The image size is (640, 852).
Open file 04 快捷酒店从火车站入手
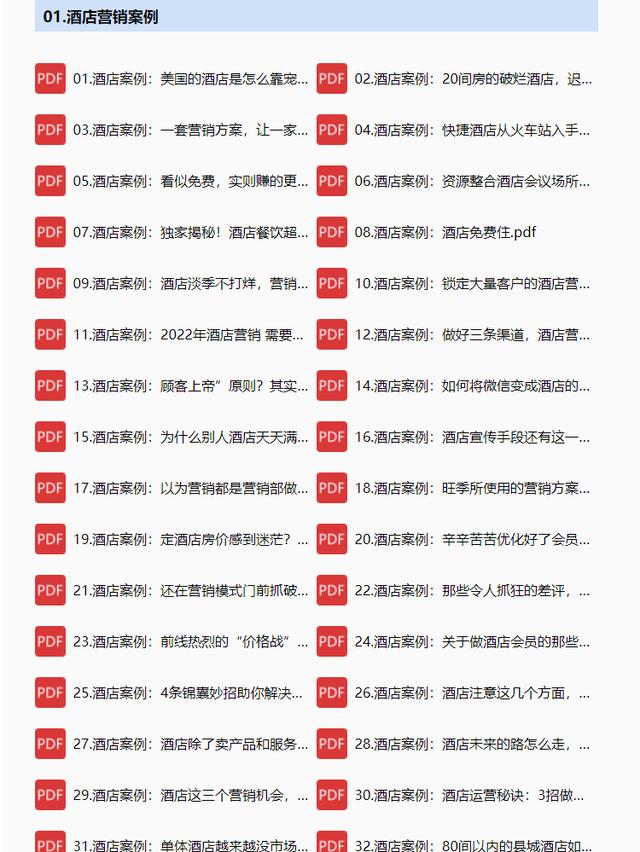point(471,130)
